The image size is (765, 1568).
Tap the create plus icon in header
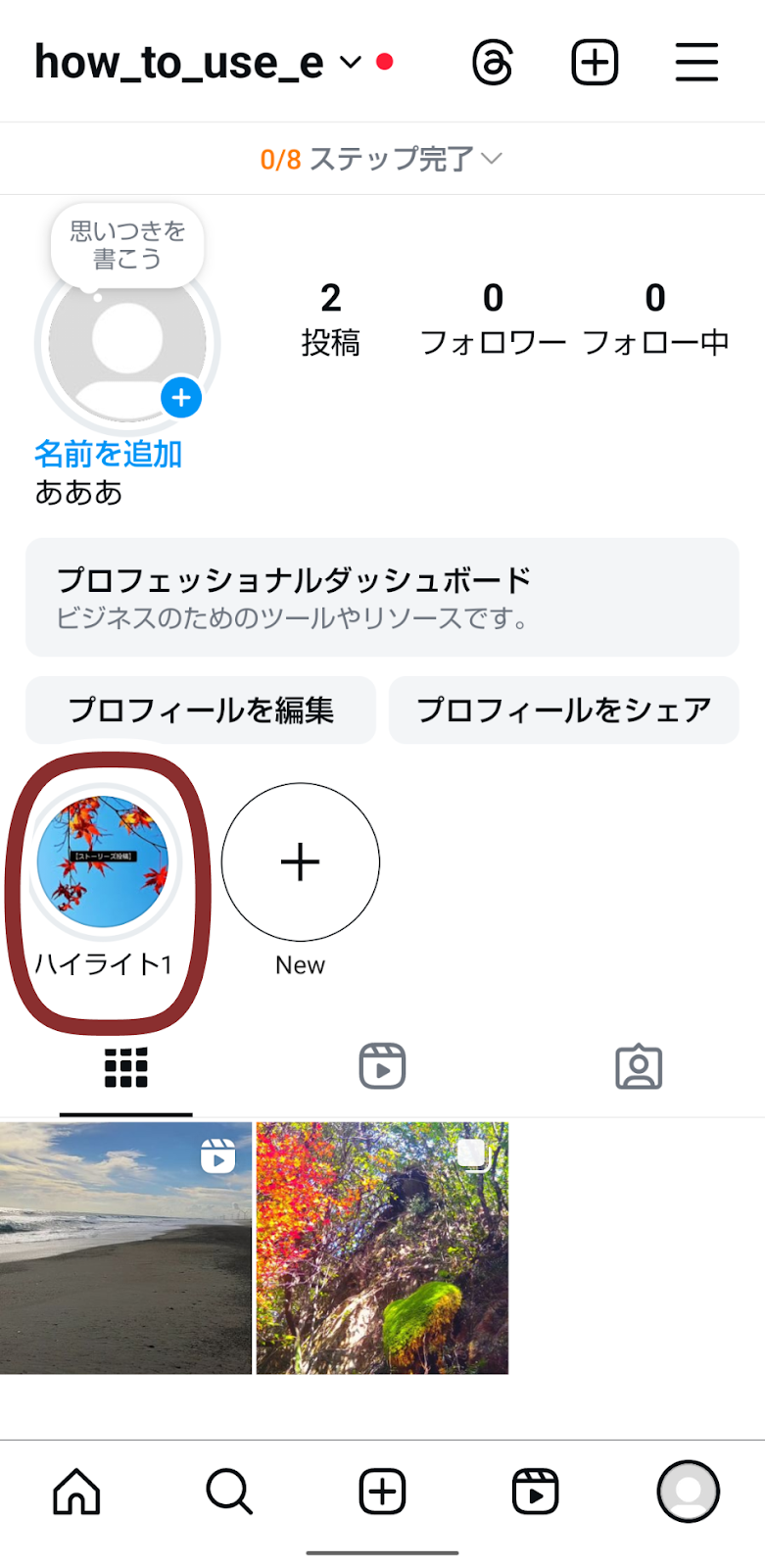[595, 63]
